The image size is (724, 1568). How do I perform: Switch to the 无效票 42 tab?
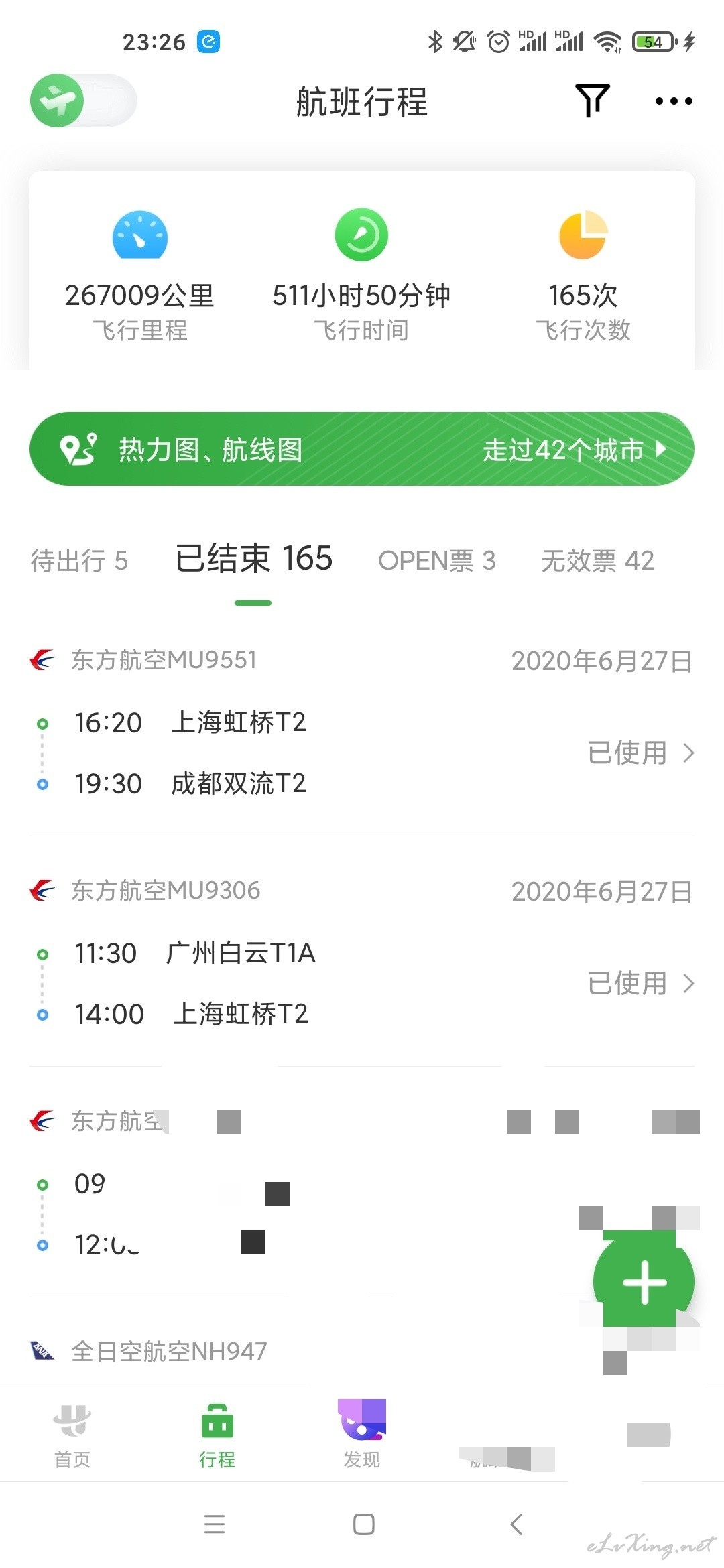(x=598, y=561)
